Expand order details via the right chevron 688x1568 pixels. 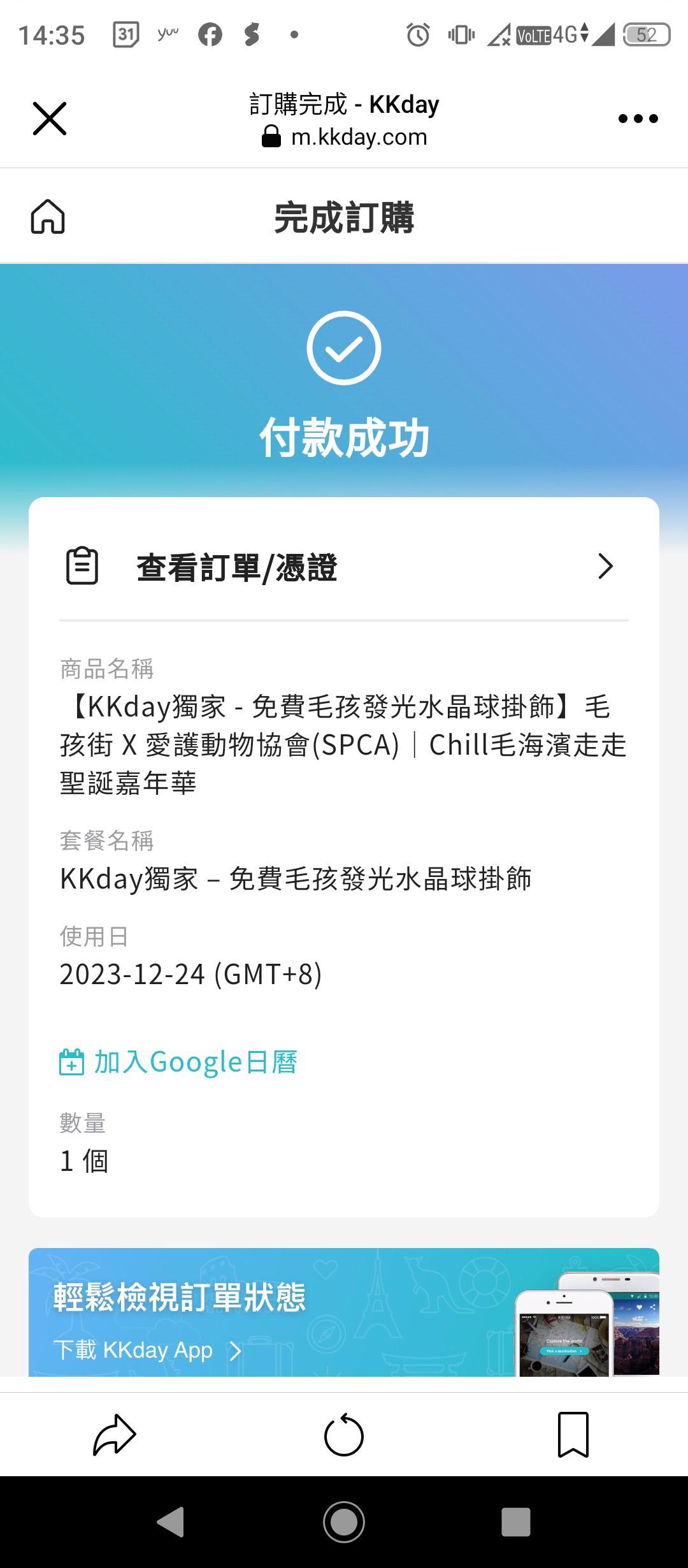[606, 567]
